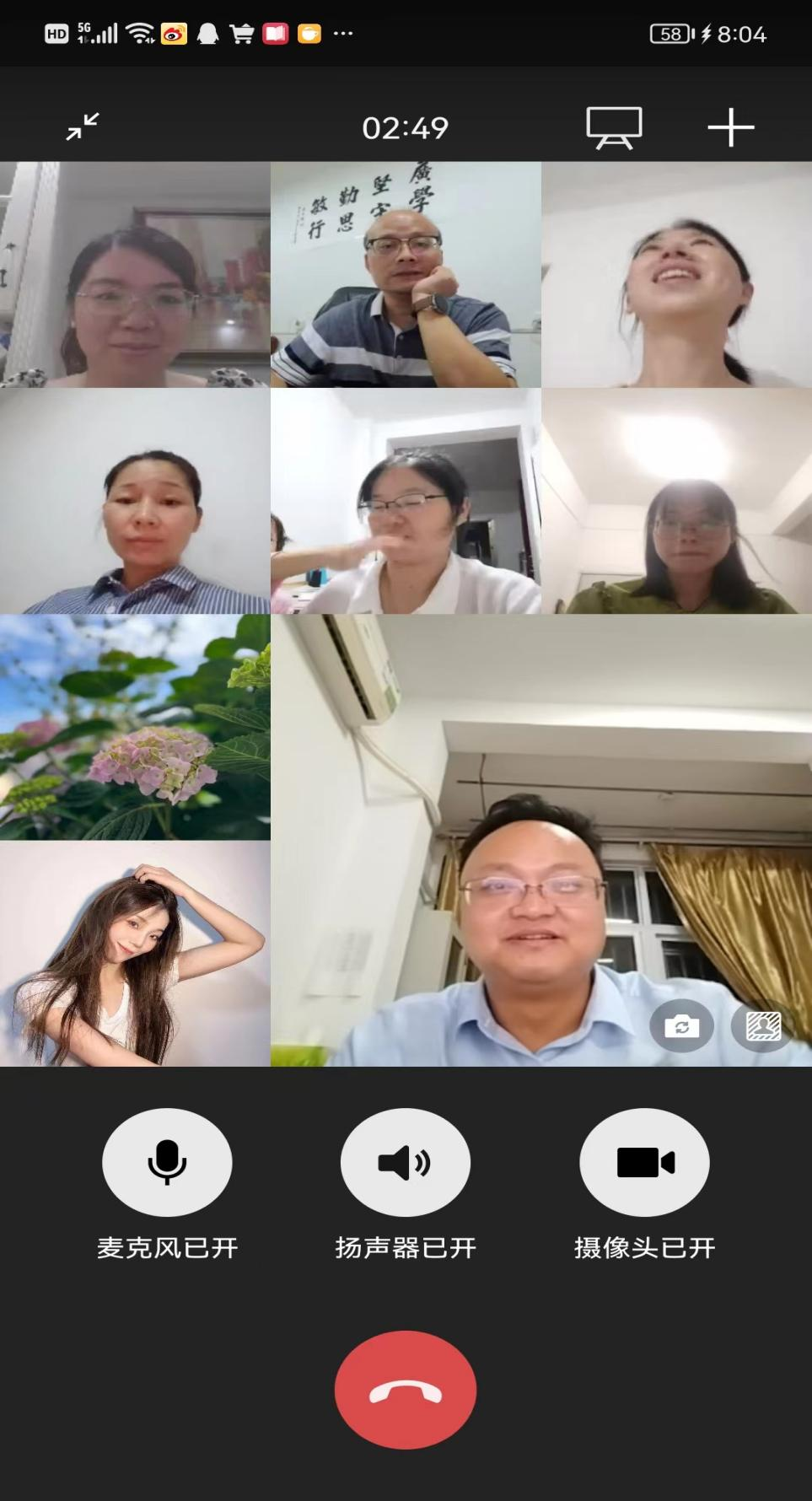Flip the camera using the switch icon
Screen dimensions: 812x1501
tap(681, 1026)
